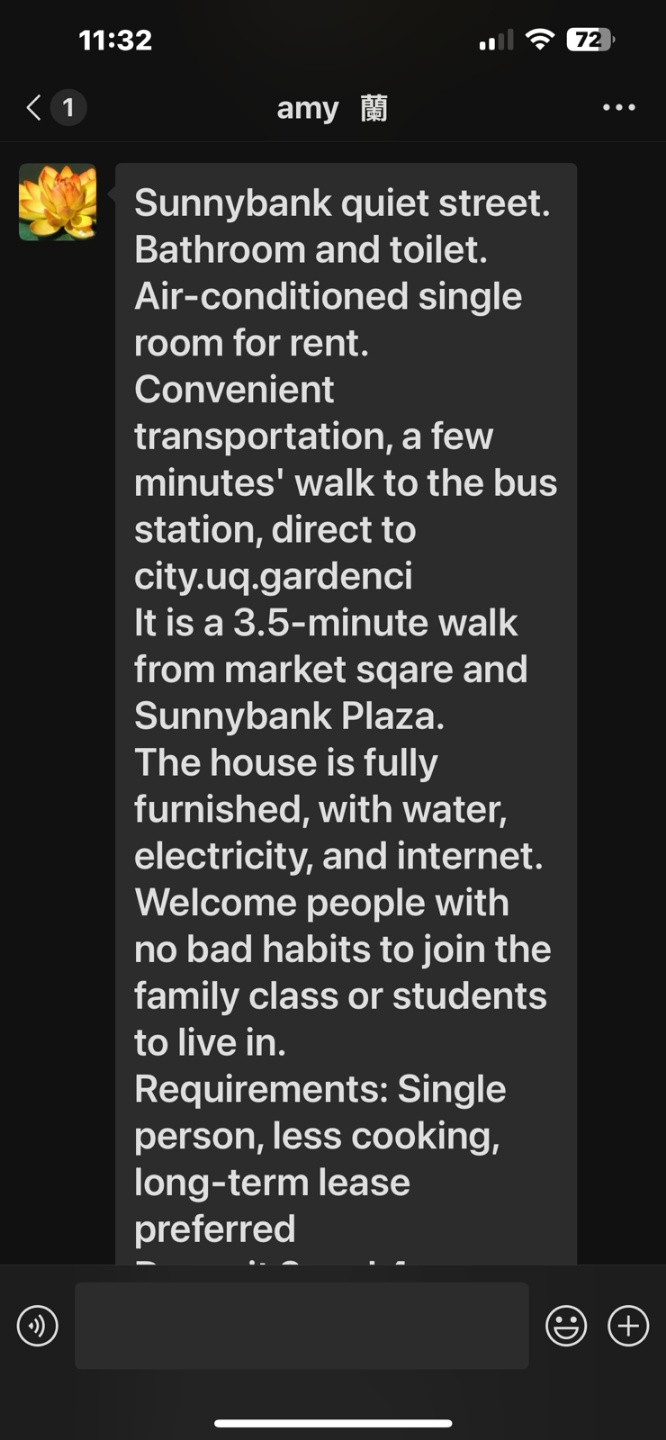666x1440 pixels.
Task: Open the plus attachments menu
Action: point(628,1326)
